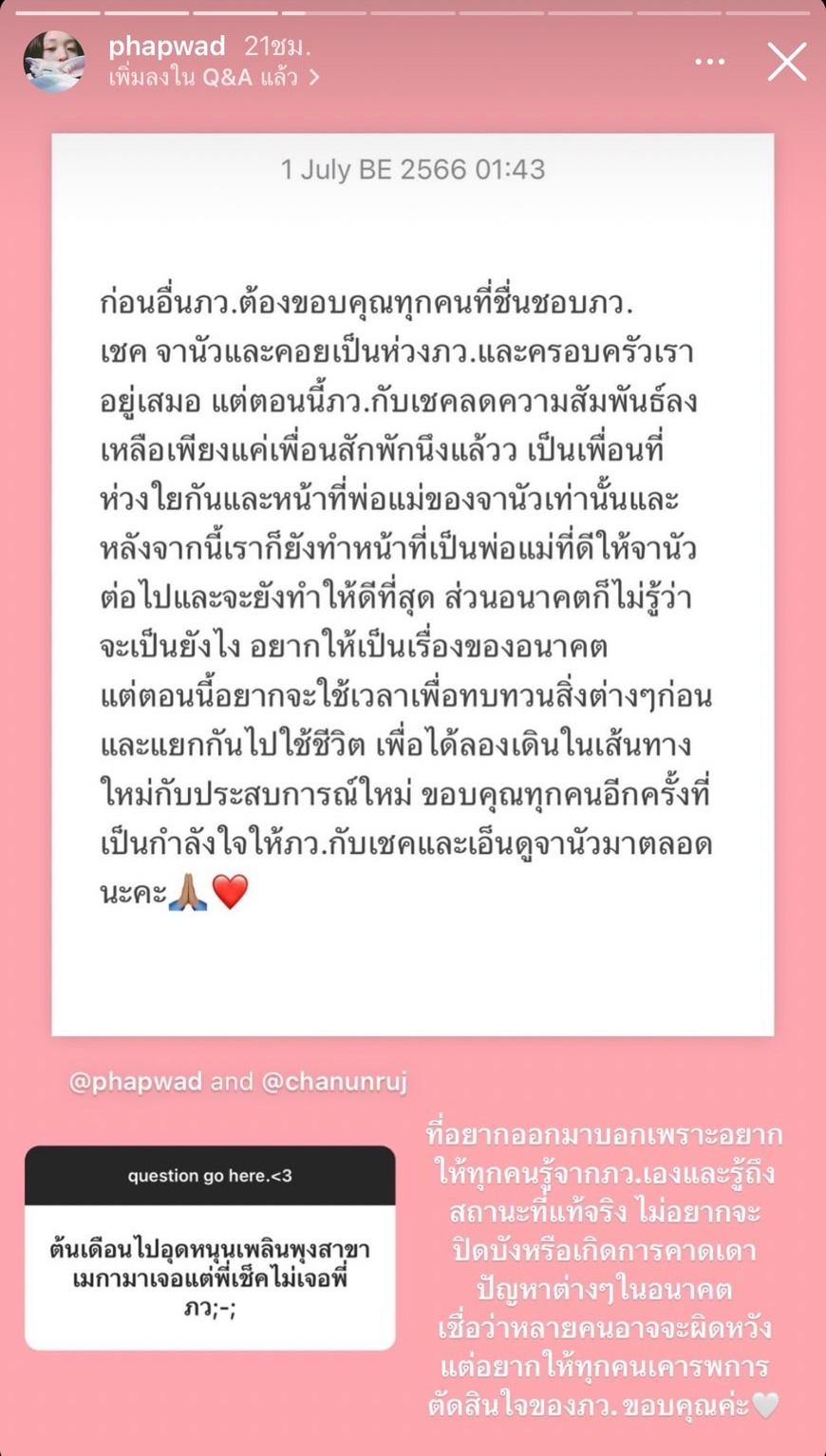The height and width of the screenshot is (1456, 826).
Task: Open phapwad's profile picture
Action: [53, 62]
